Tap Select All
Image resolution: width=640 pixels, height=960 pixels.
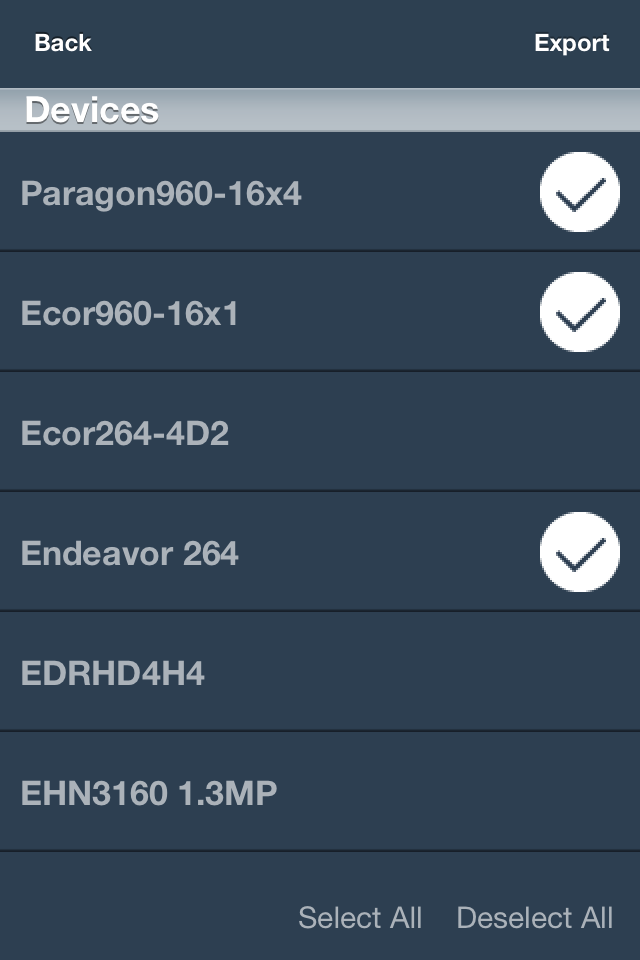click(360, 918)
